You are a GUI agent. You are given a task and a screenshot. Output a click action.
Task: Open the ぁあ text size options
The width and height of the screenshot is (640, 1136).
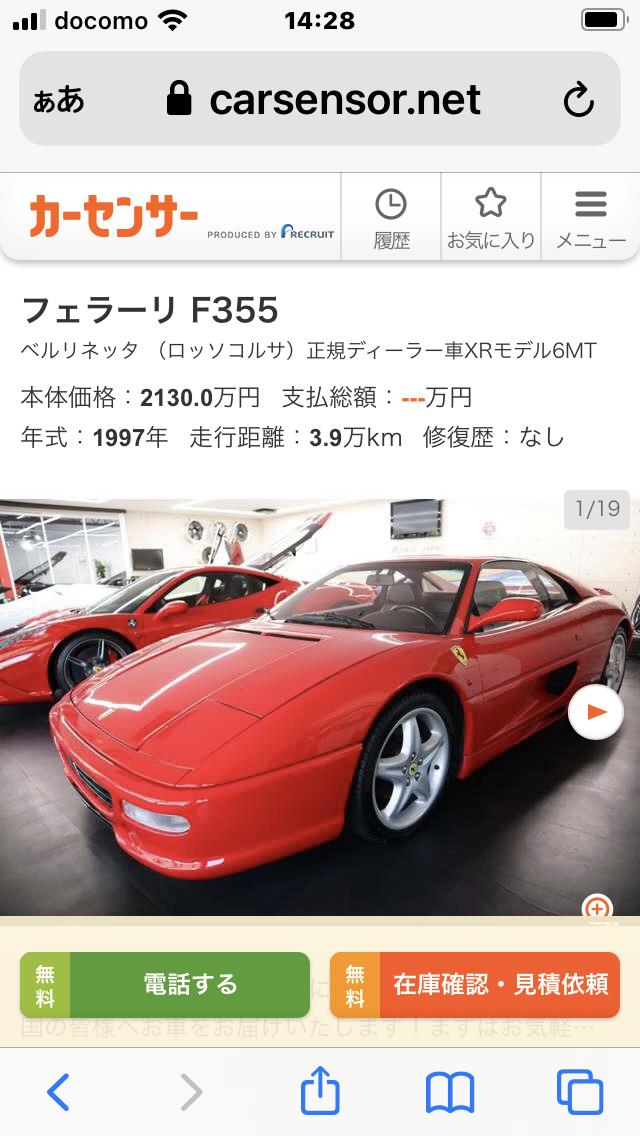[59, 100]
